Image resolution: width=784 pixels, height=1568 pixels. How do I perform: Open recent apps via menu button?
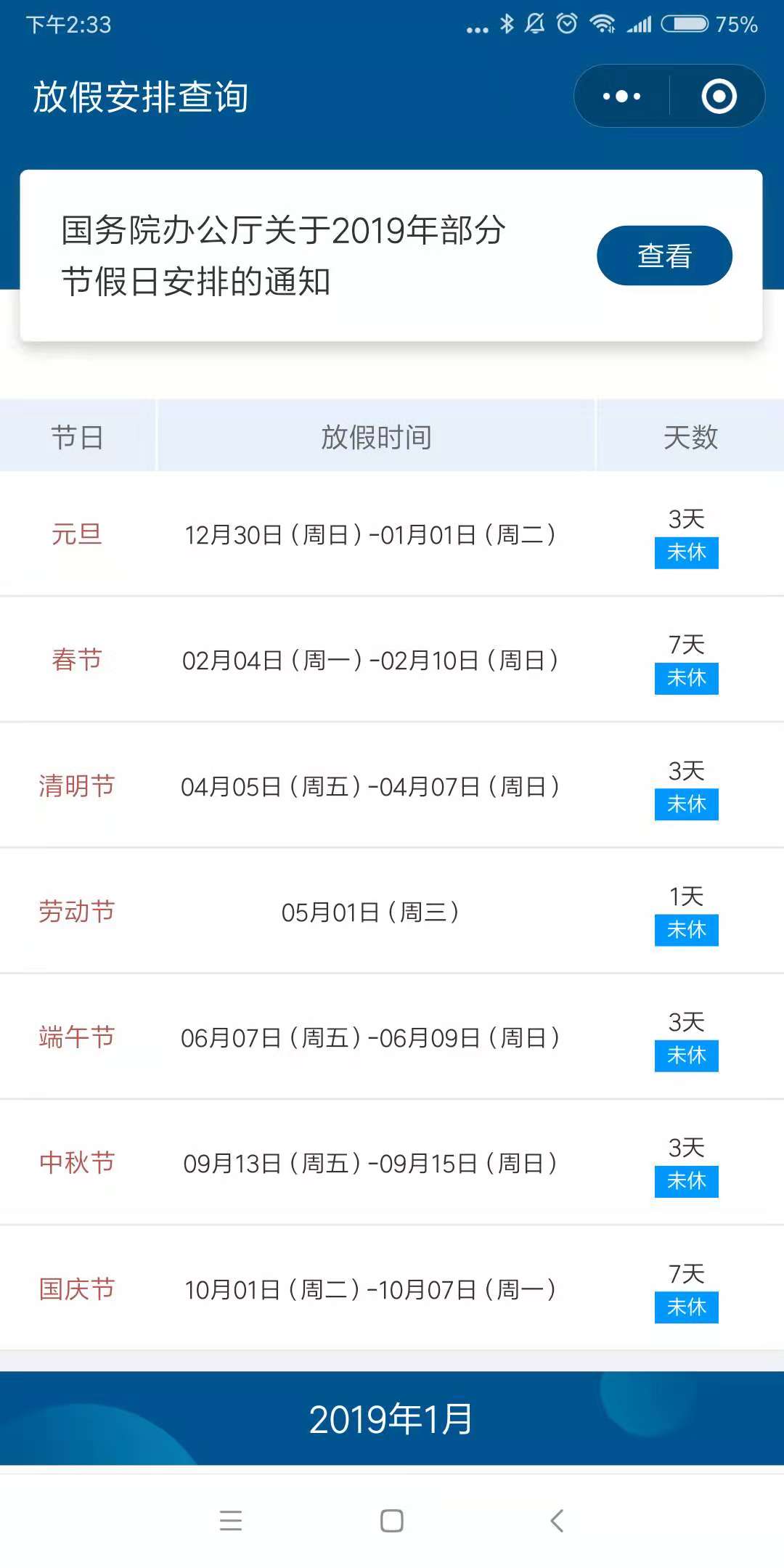(231, 1520)
